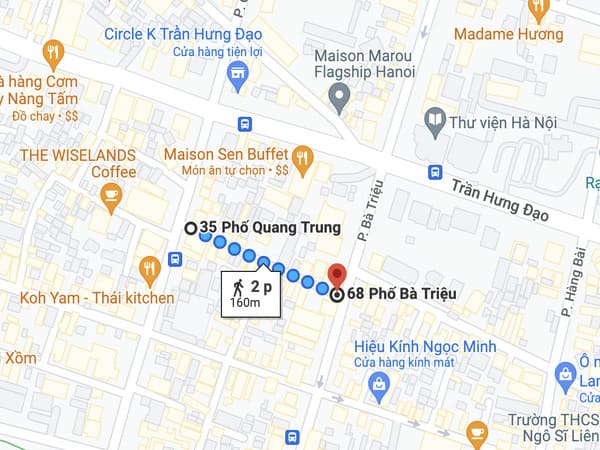The image size is (600, 450).
Task: Select the start point 35 Phố Quang Trung
Action: (191, 228)
